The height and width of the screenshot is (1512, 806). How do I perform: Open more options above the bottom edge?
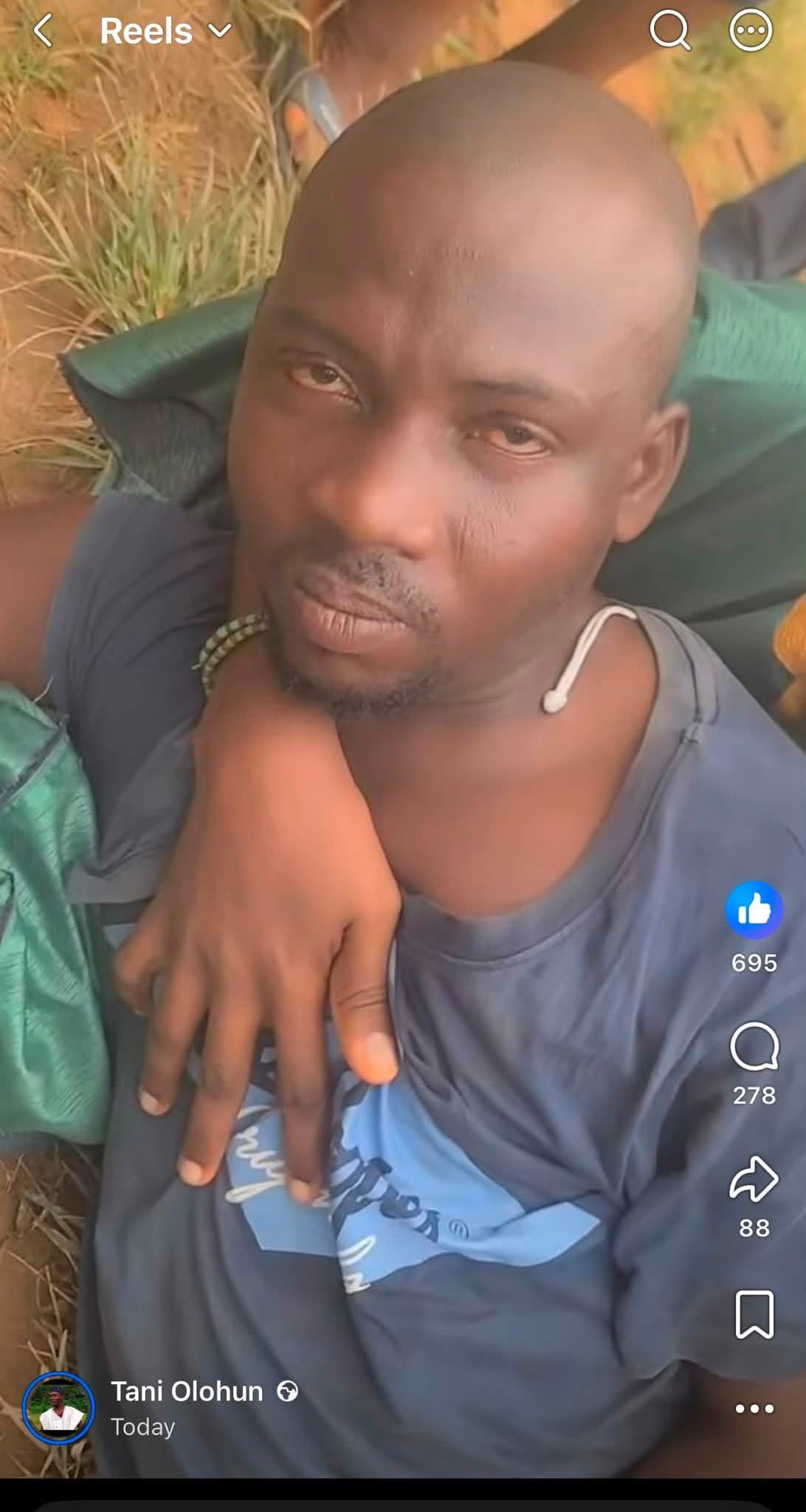[x=754, y=1409]
